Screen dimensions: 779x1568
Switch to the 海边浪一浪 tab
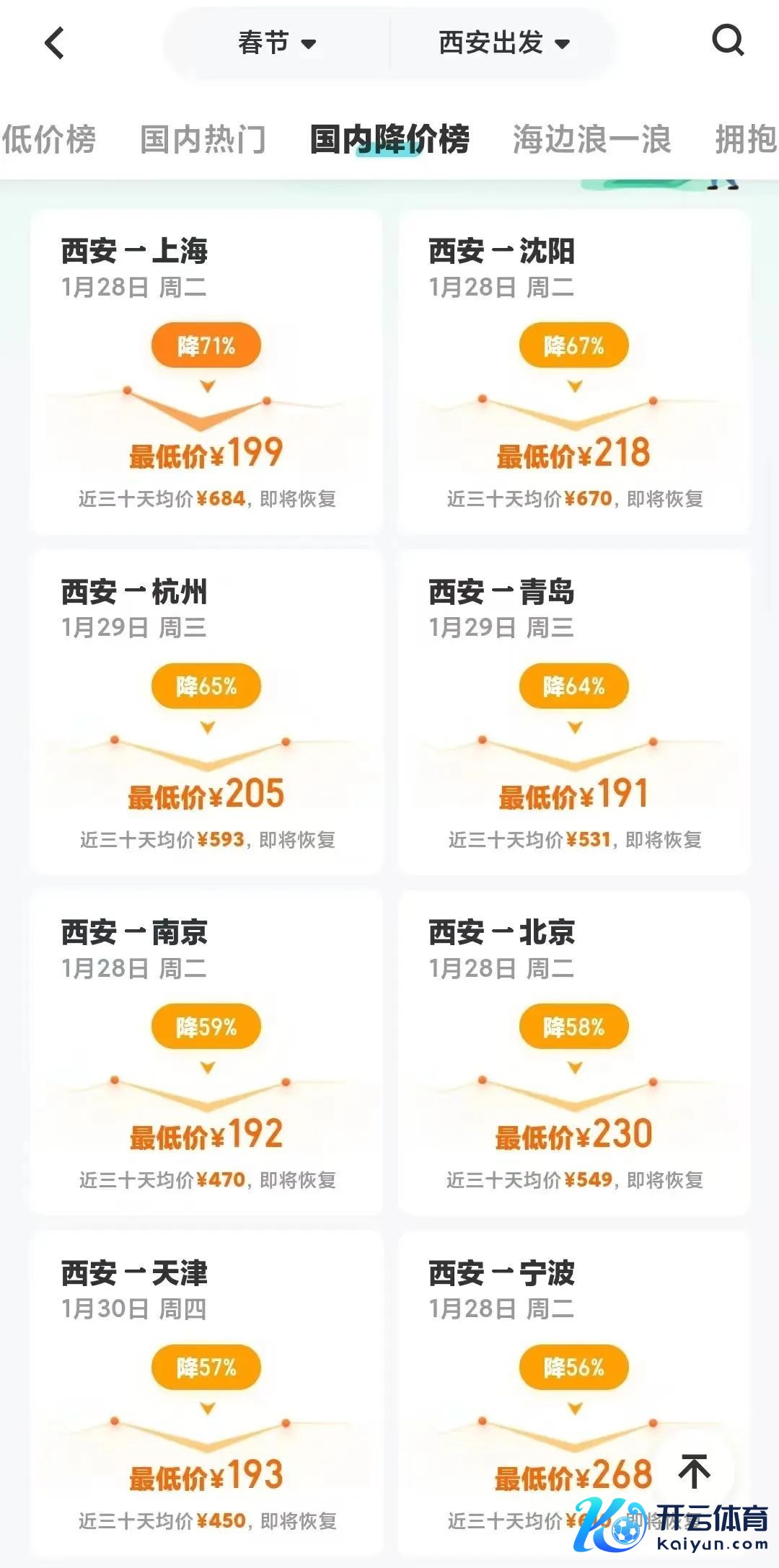(591, 139)
